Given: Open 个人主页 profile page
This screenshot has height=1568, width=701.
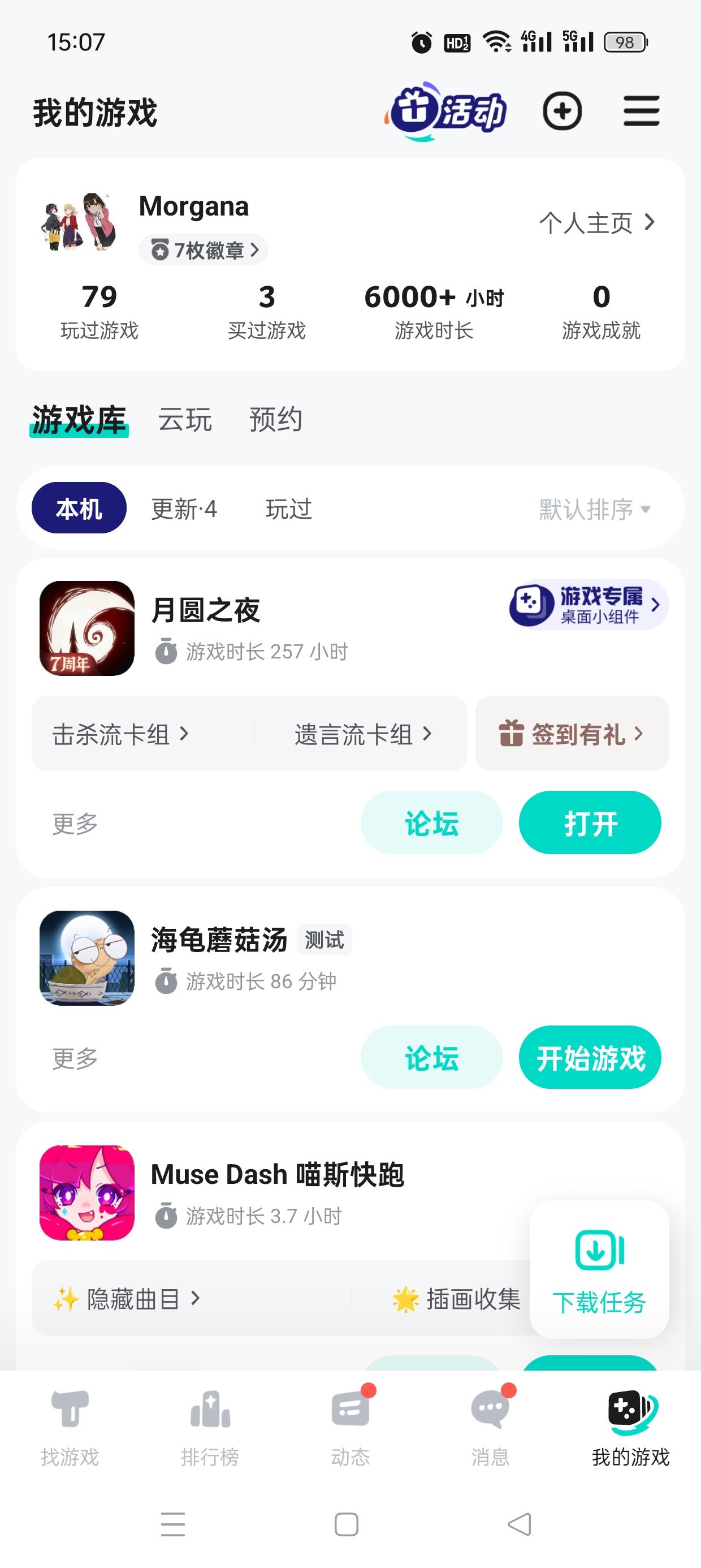Looking at the screenshot, I should (x=596, y=223).
